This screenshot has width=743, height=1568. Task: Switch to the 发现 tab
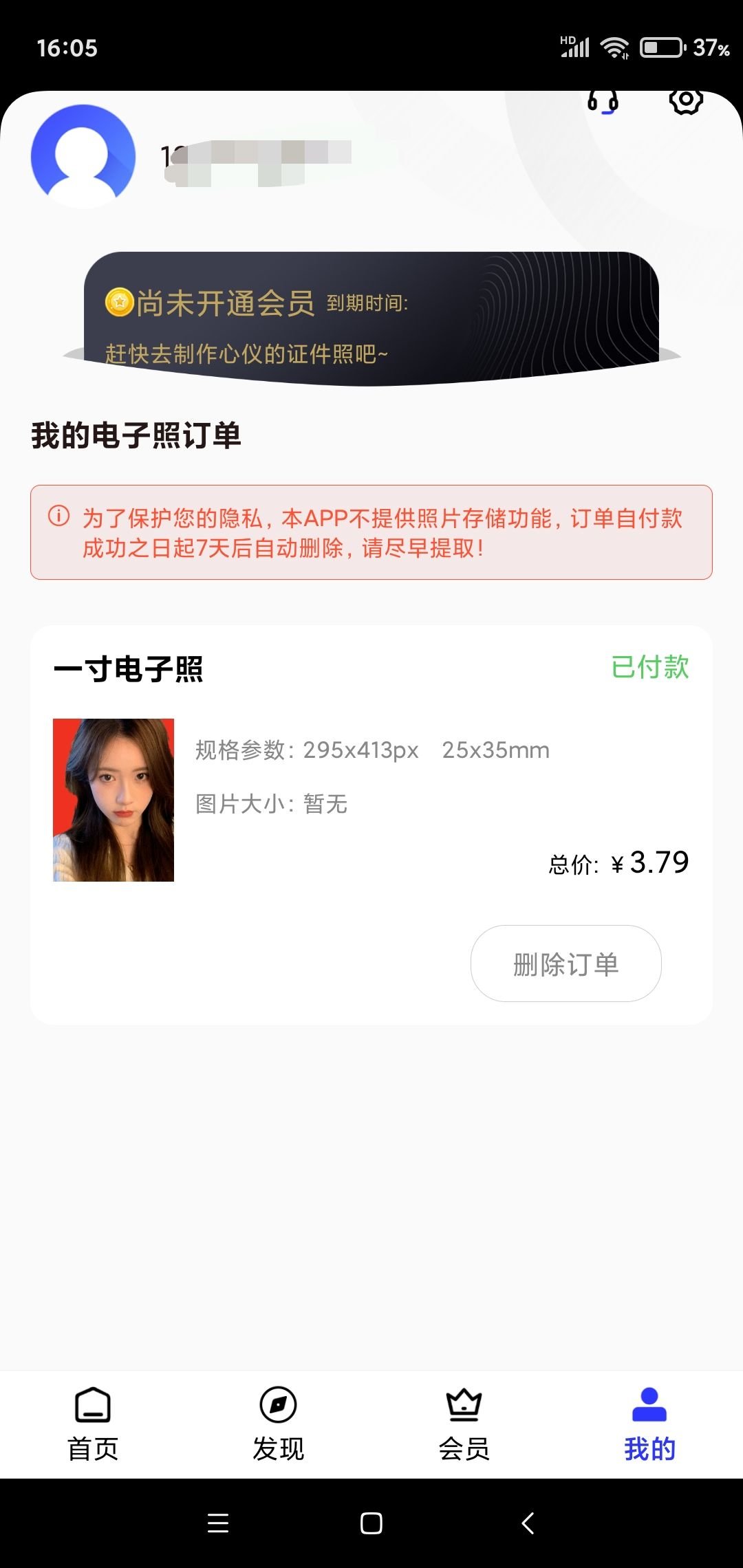pos(279,1423)
